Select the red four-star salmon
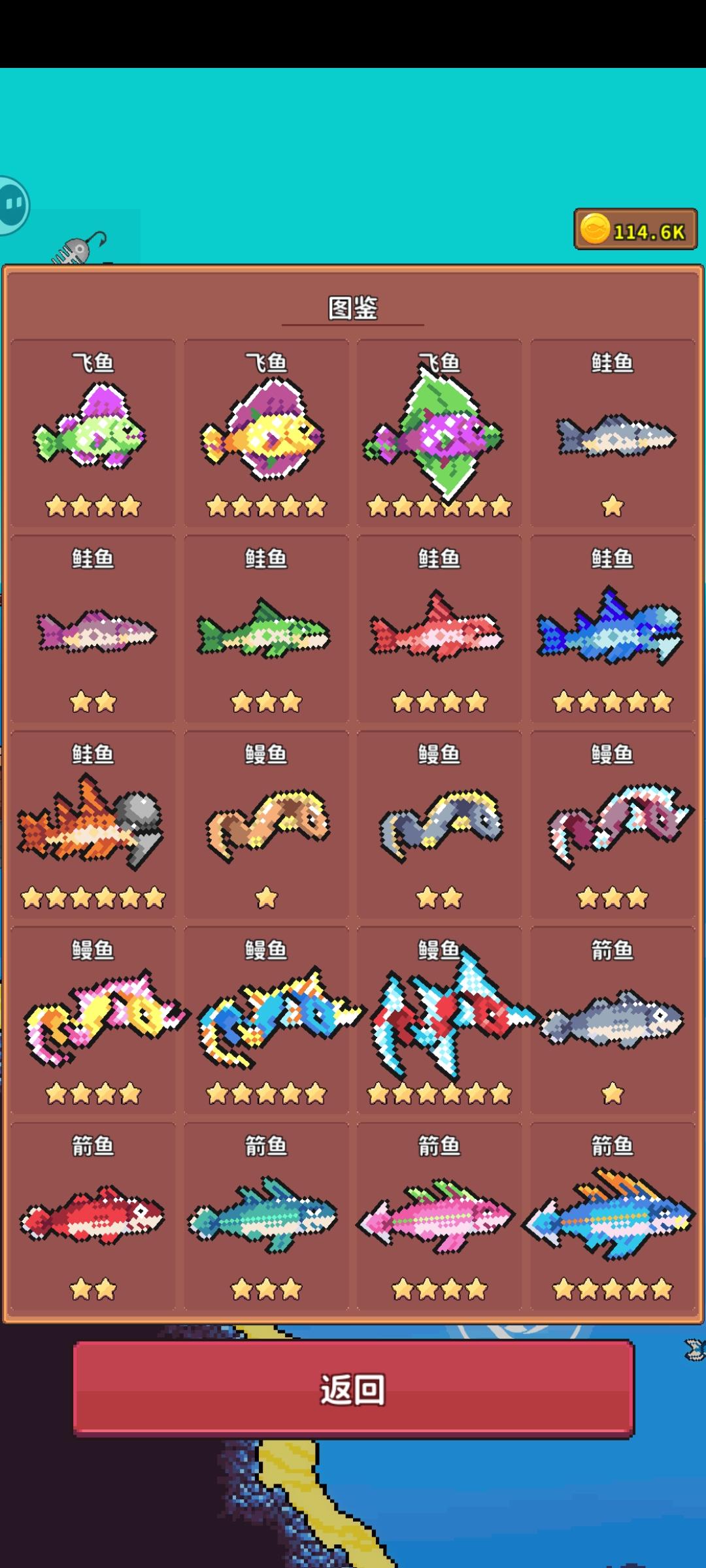Viewport: 706px width, 1568px height. click(438, 630)
